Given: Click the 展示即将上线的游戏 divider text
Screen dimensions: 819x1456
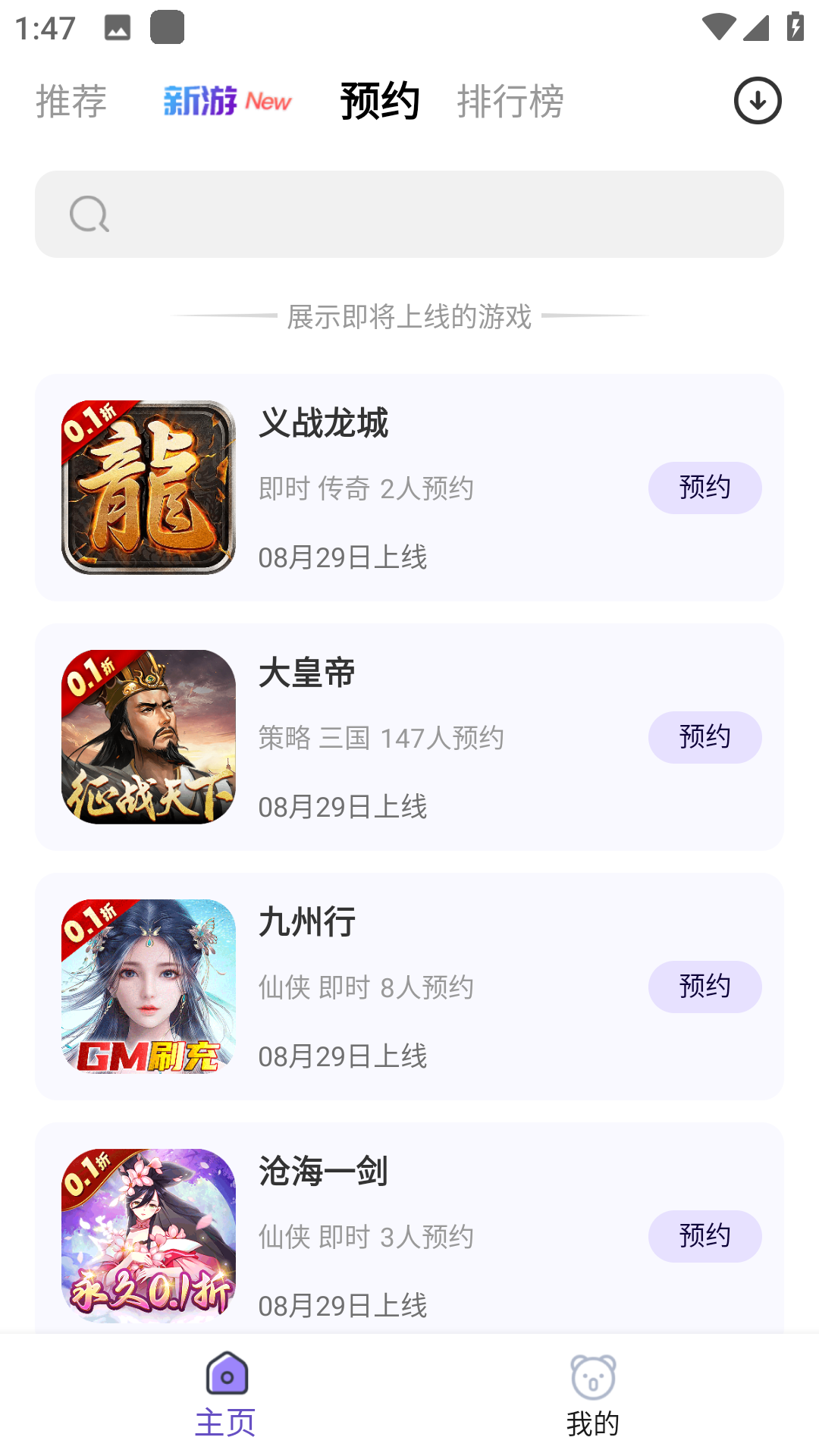Looking at the screenshot, I should [x=409, y=318].
